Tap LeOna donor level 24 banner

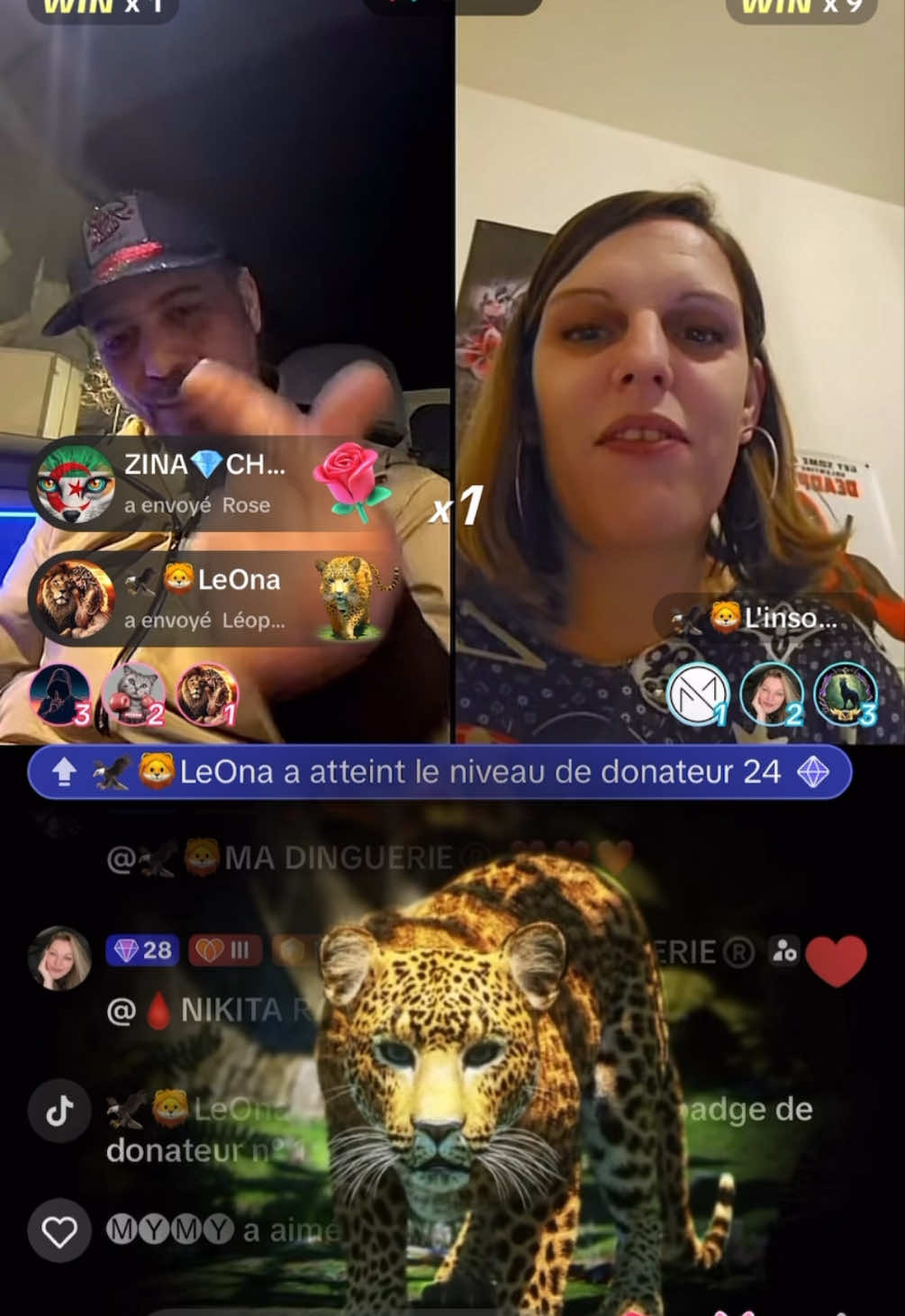click(x=439, y=772)
